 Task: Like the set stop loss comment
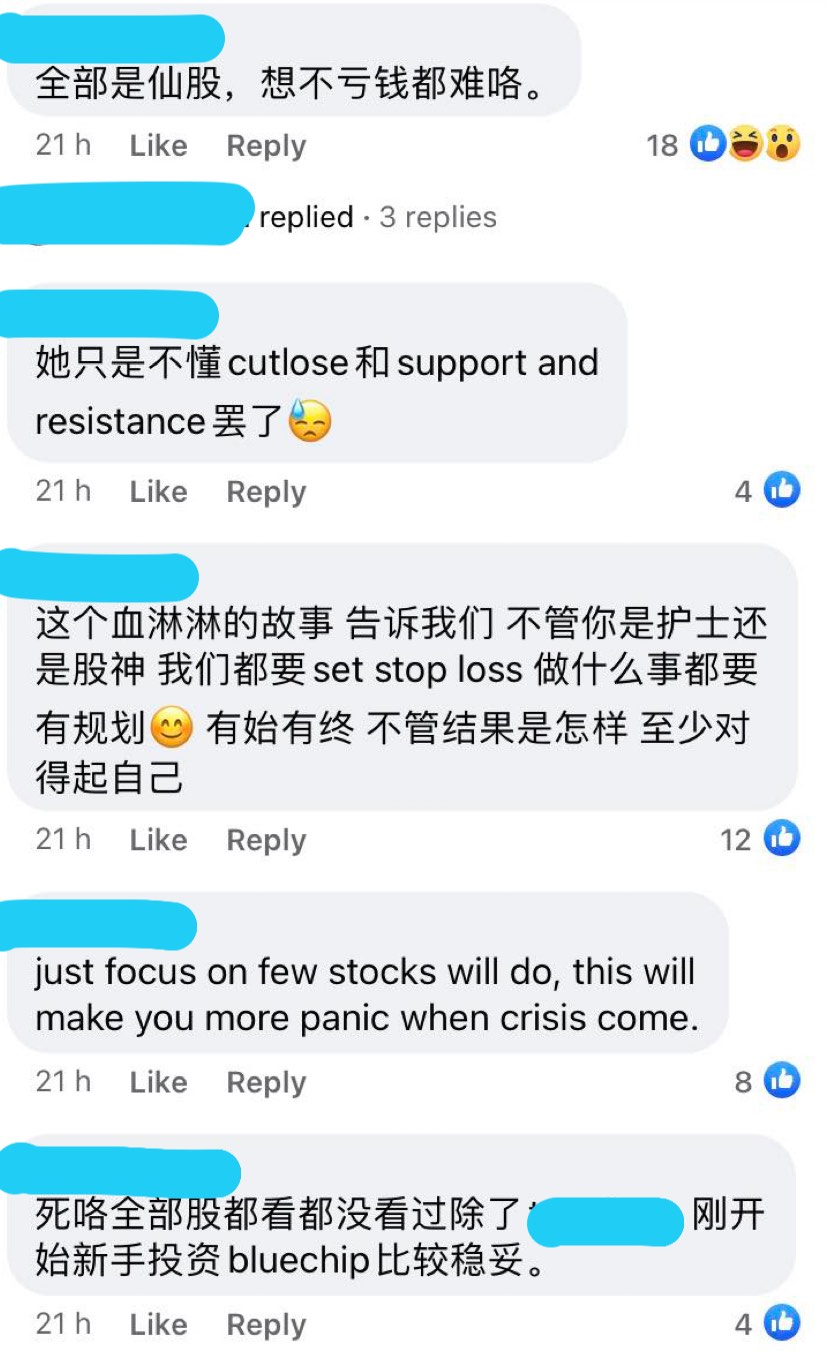pos(158,840)
